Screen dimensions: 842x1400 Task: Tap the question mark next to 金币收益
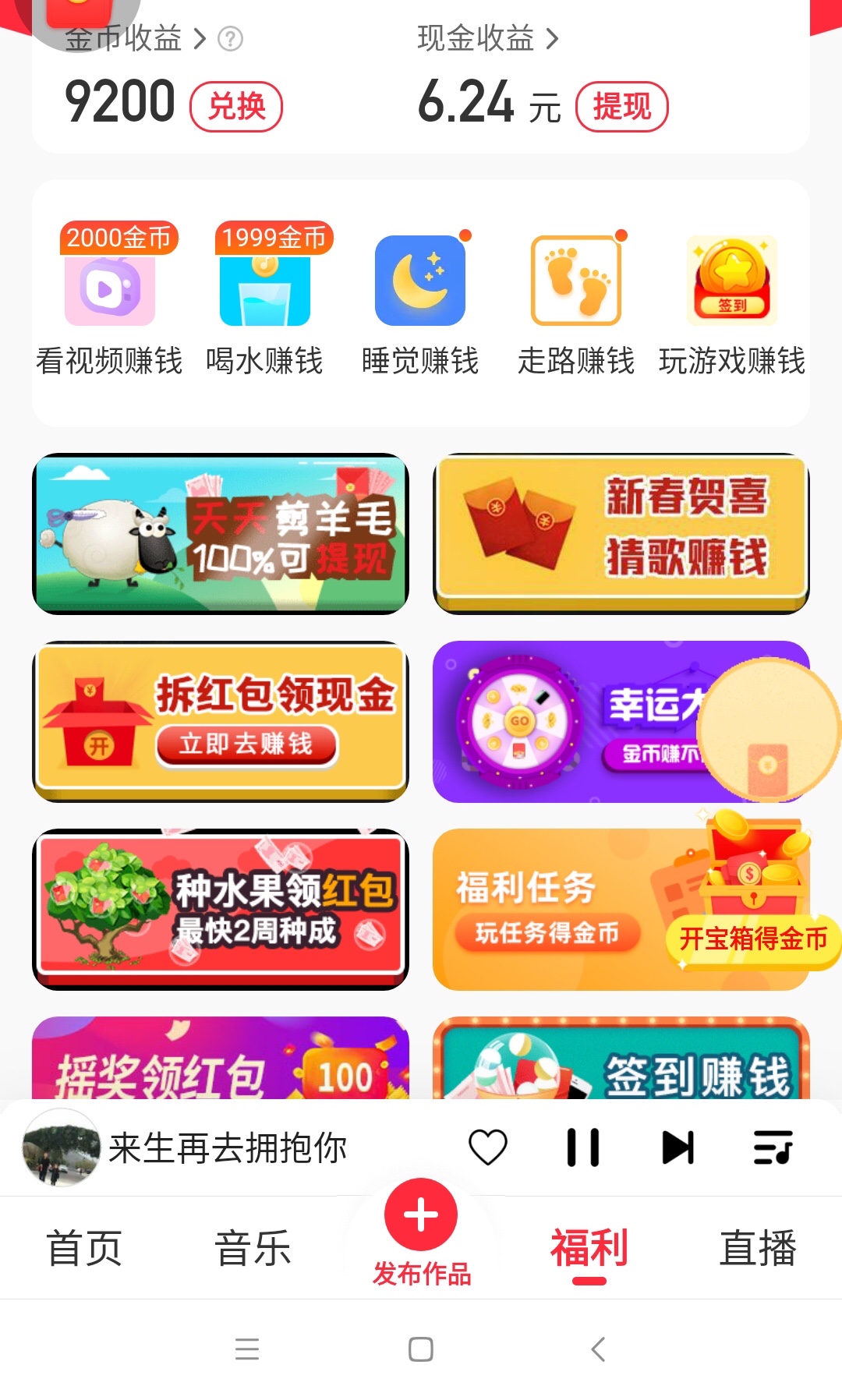(x=230, y=37)
